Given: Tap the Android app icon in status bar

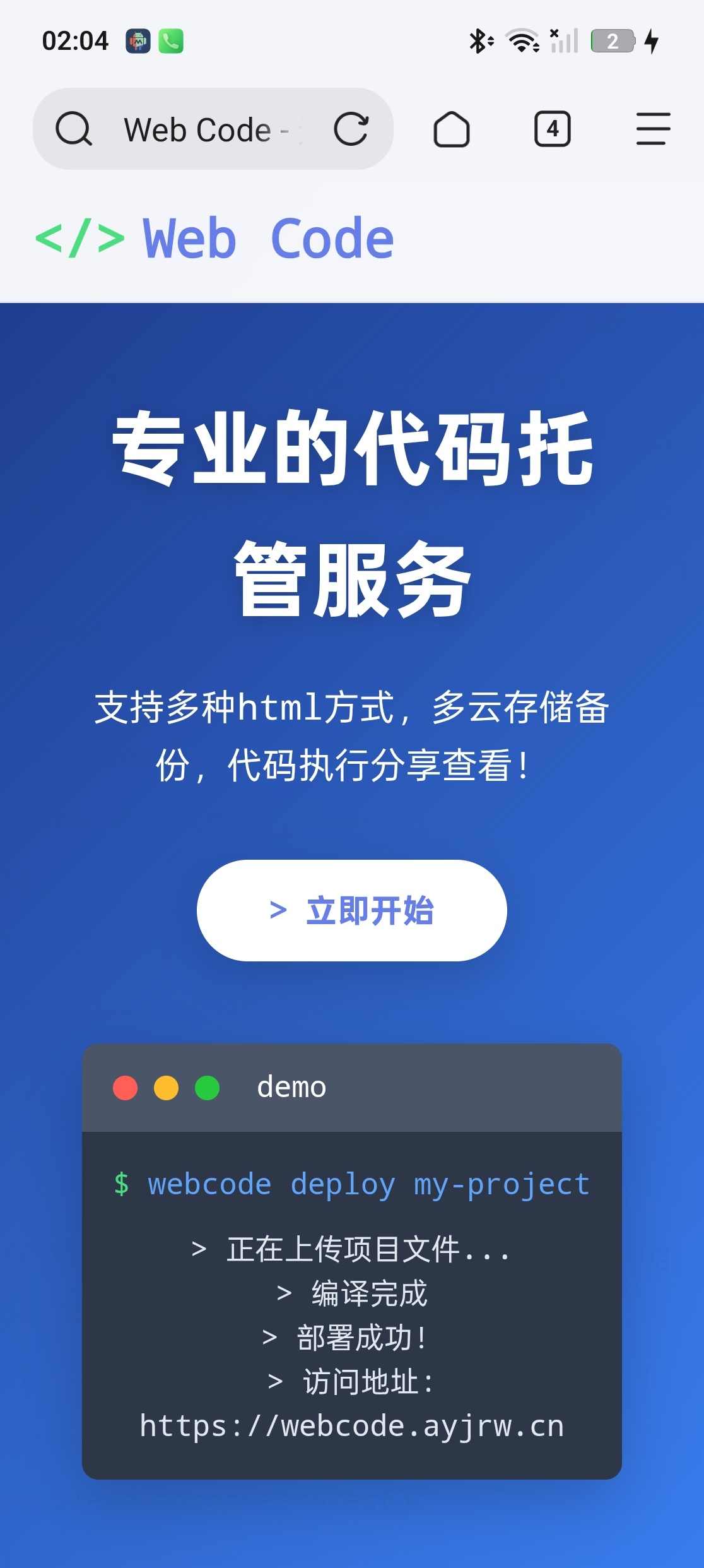Looking at the screenshot, I should pyautogui.click(x=138, y=40).
